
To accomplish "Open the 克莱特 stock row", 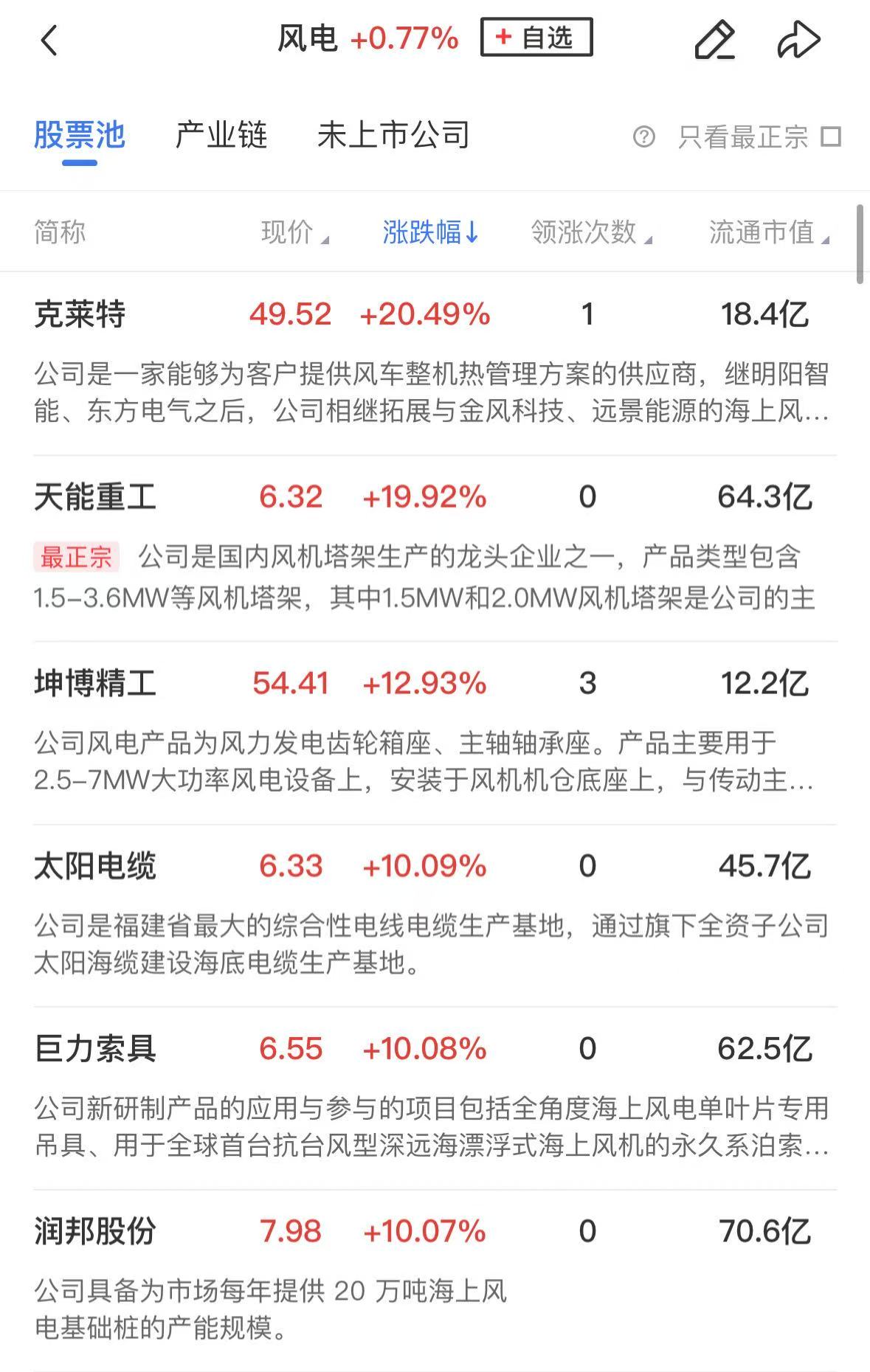I will [80, 315].
